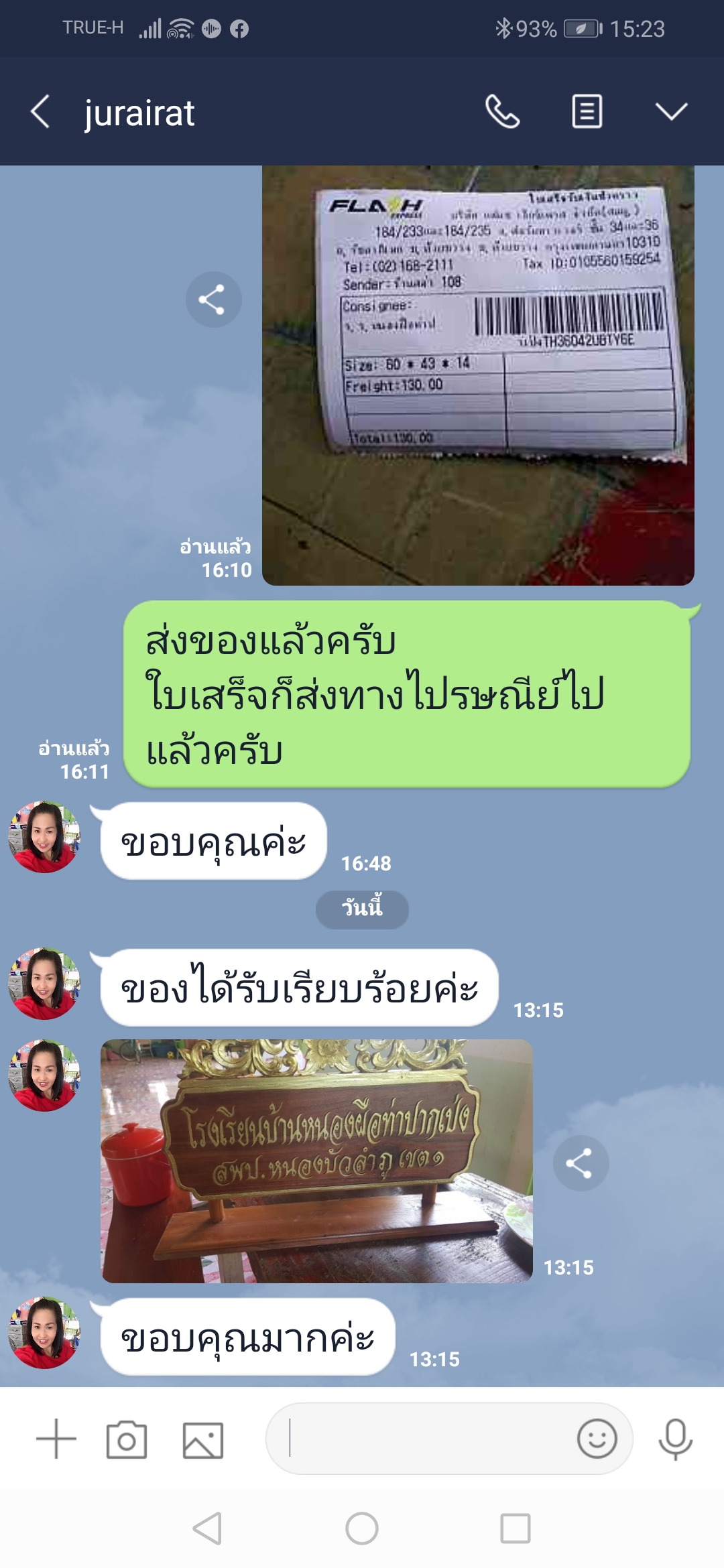The height and width of the screenshot is (1568, 724).
Task: Open jurairat's profile picture beside ขอบคุณค่ะ
Action: point(44,837)
